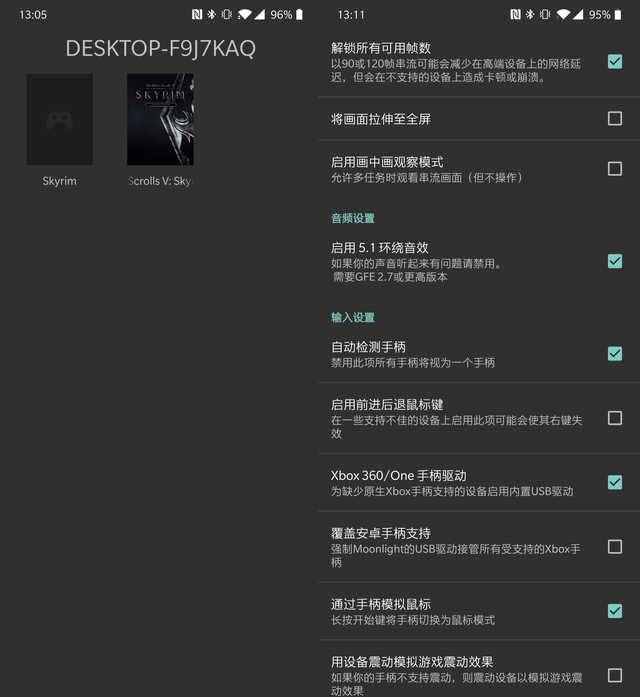
Task: Enable 启用前进后退鼠标键 checkbox
Action: (614, 418)
